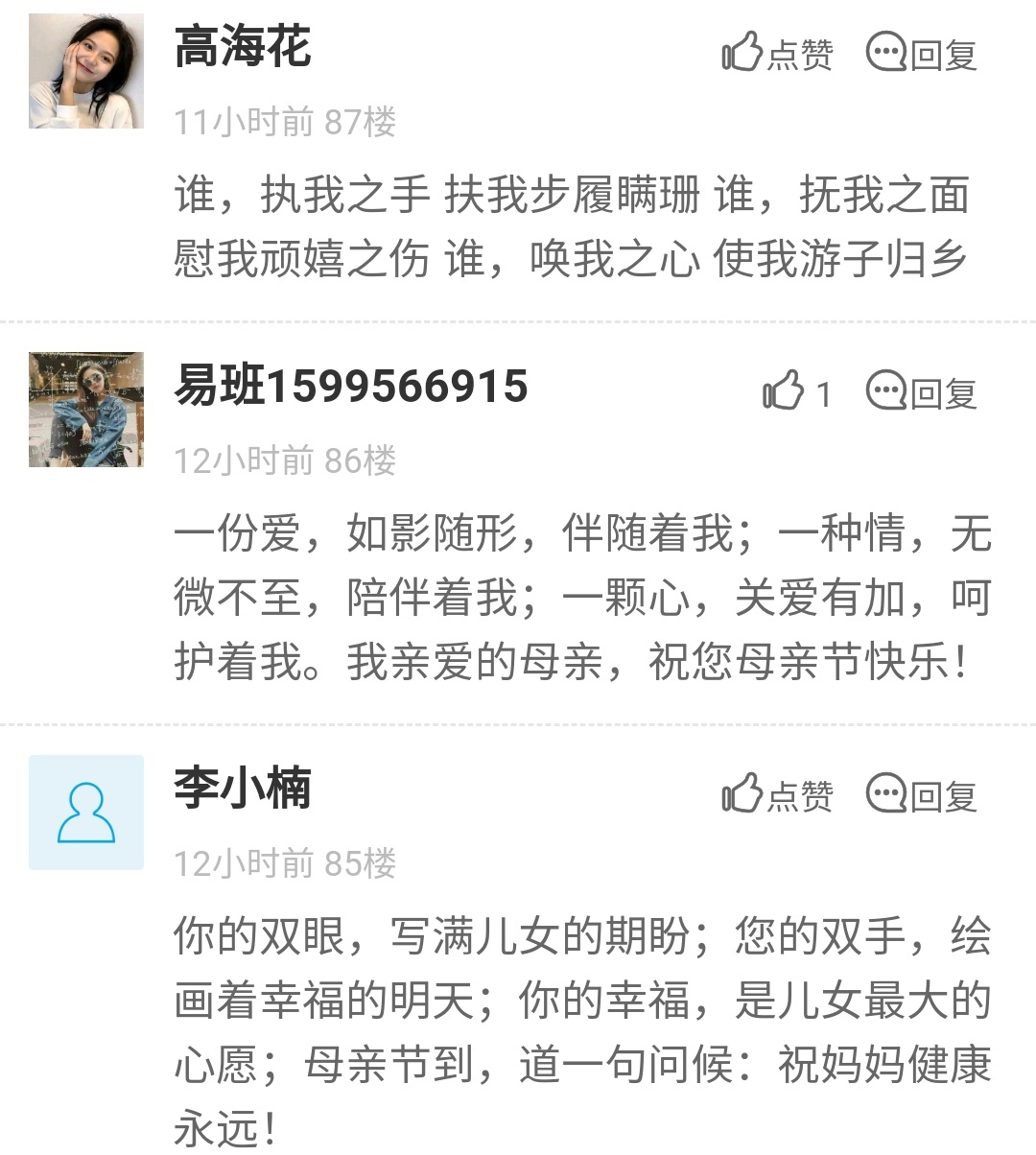This screenshot has height=1155, width=1036.
Task: Like the comment by 易班1599566915
Action: [x=795, y=391]
